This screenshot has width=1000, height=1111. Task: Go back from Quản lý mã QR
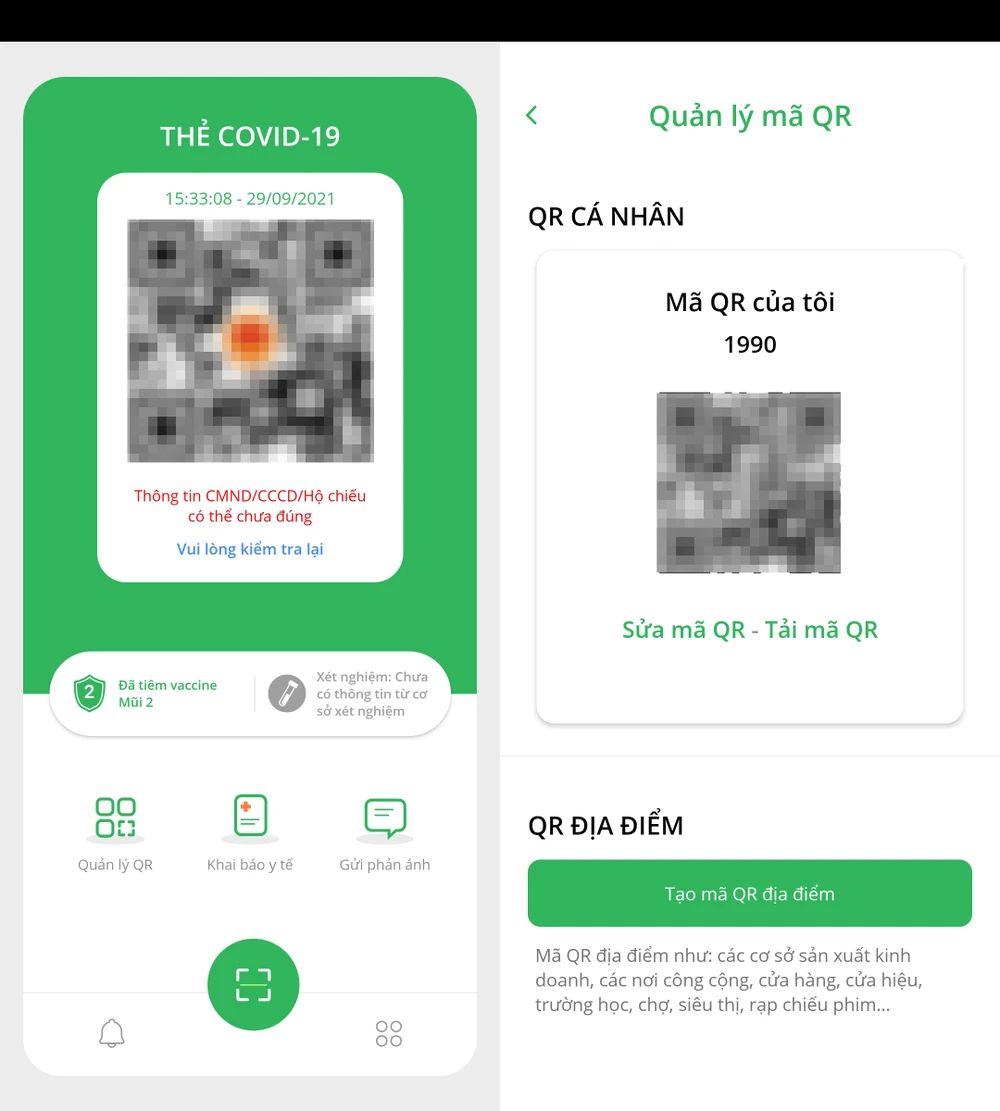(532, 116)
